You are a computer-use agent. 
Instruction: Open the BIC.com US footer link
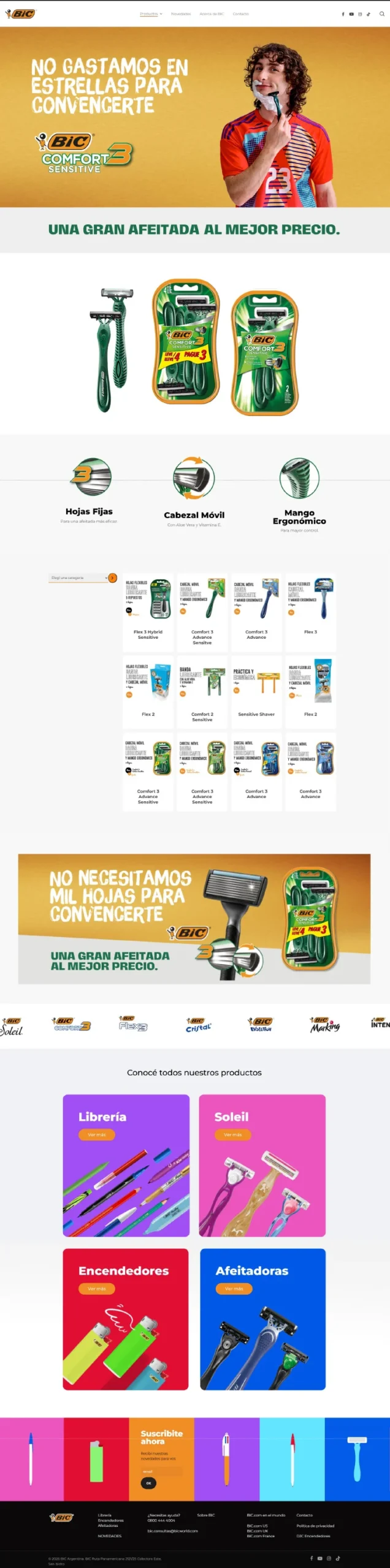tap(257, 1526)
